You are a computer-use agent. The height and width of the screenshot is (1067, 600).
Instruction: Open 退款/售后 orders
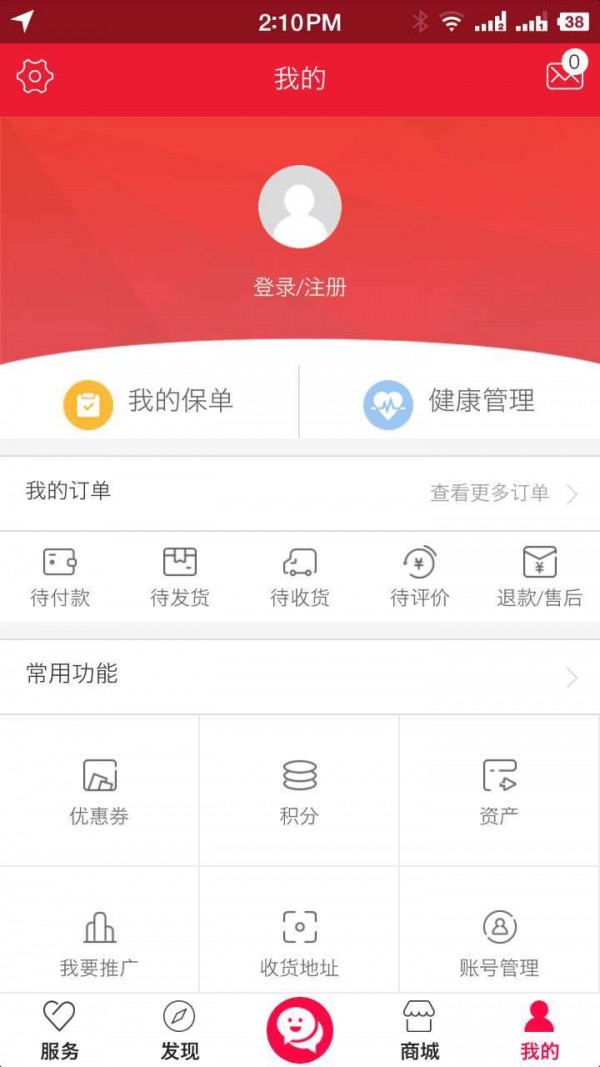(539, 577)
